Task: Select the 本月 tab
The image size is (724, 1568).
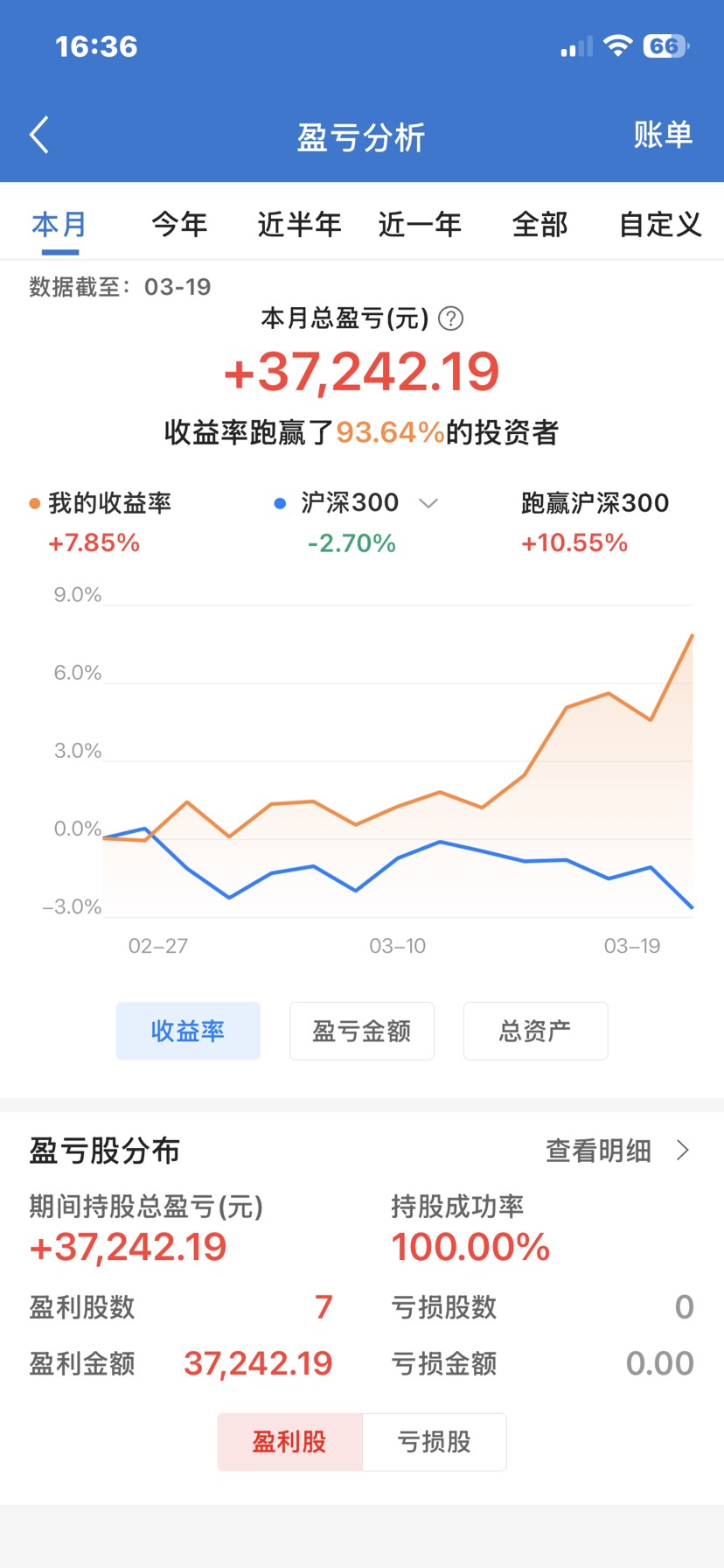Action: pyautogui.click(x=59, y=225)
